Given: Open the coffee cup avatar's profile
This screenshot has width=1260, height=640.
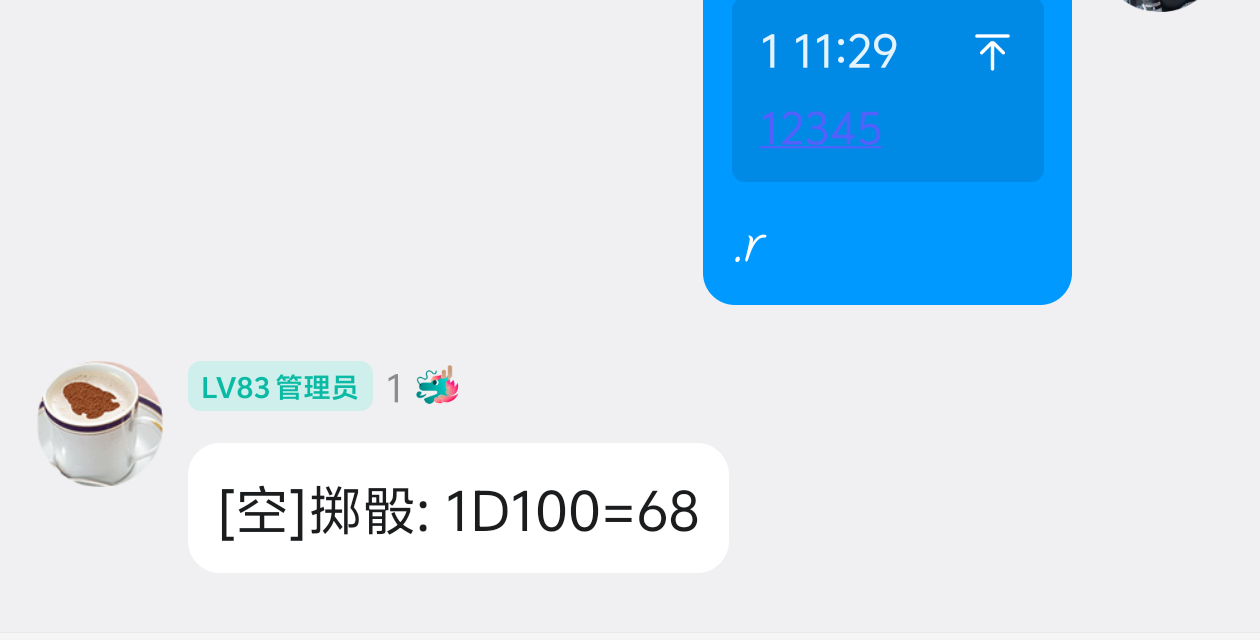Looking at the screenshot, I should 100,424.
